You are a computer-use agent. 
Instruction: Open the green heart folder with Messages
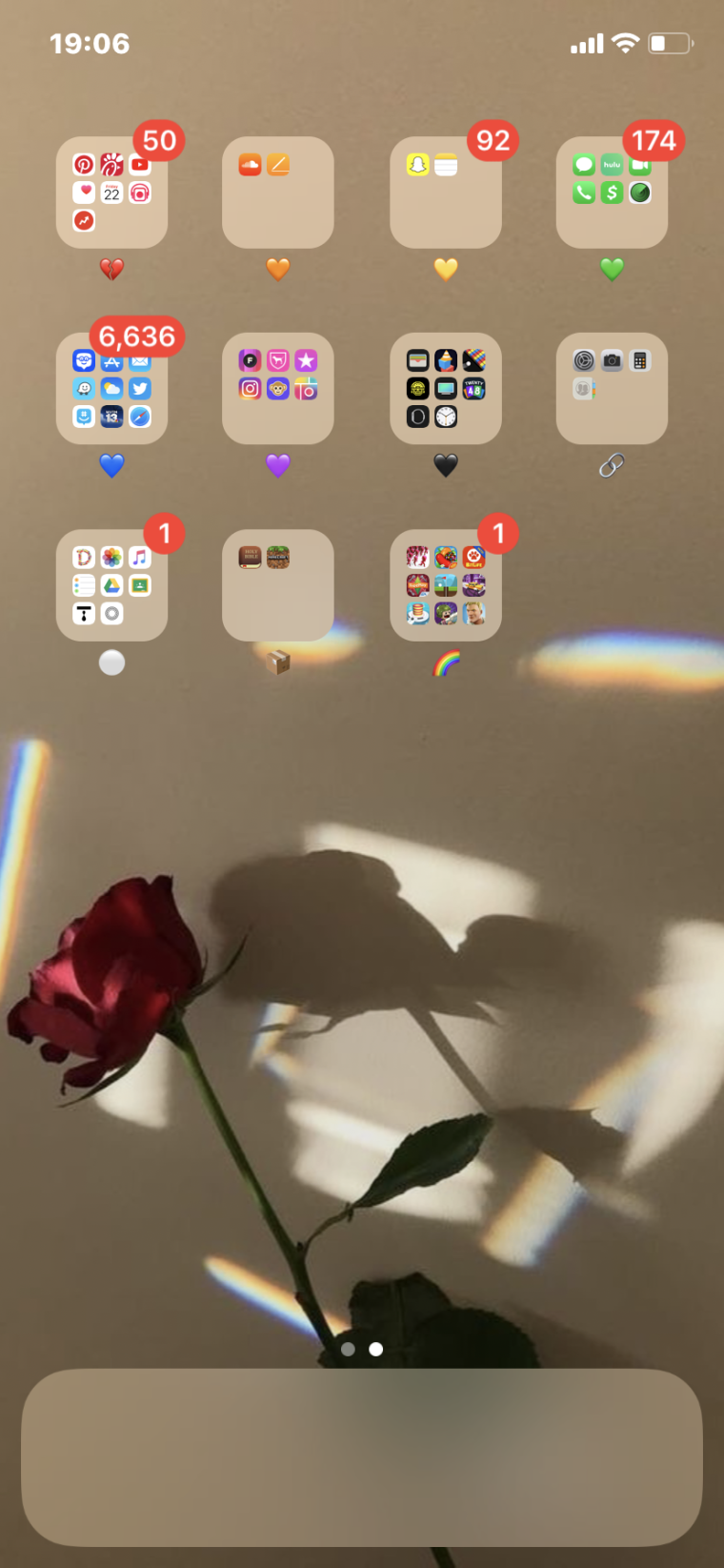[x=612, y=193]
